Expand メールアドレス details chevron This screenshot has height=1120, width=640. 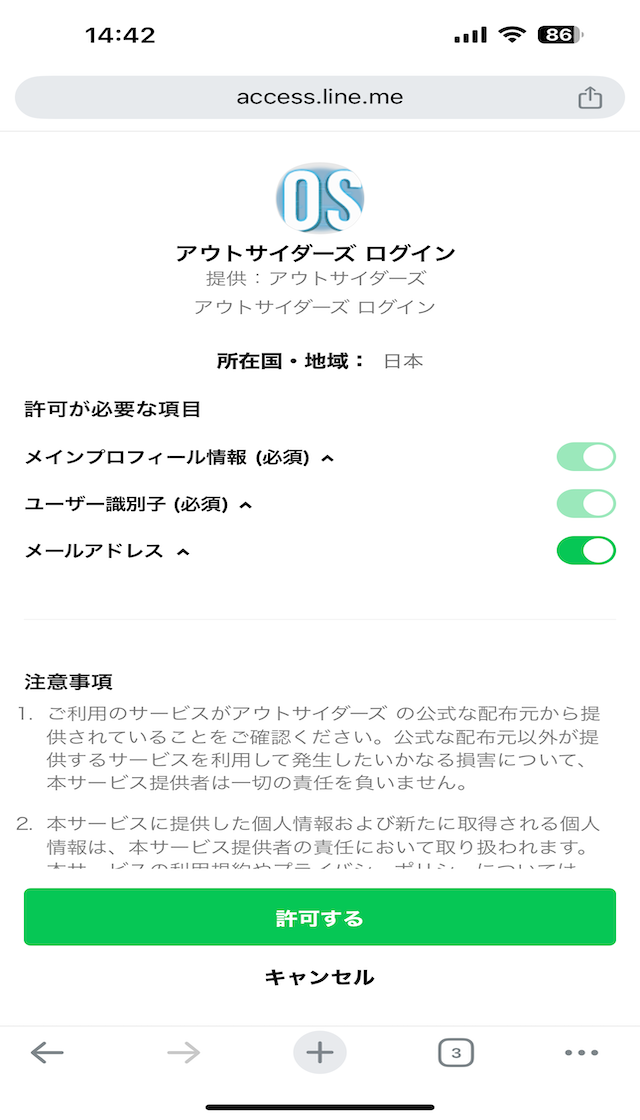(182, 551)
